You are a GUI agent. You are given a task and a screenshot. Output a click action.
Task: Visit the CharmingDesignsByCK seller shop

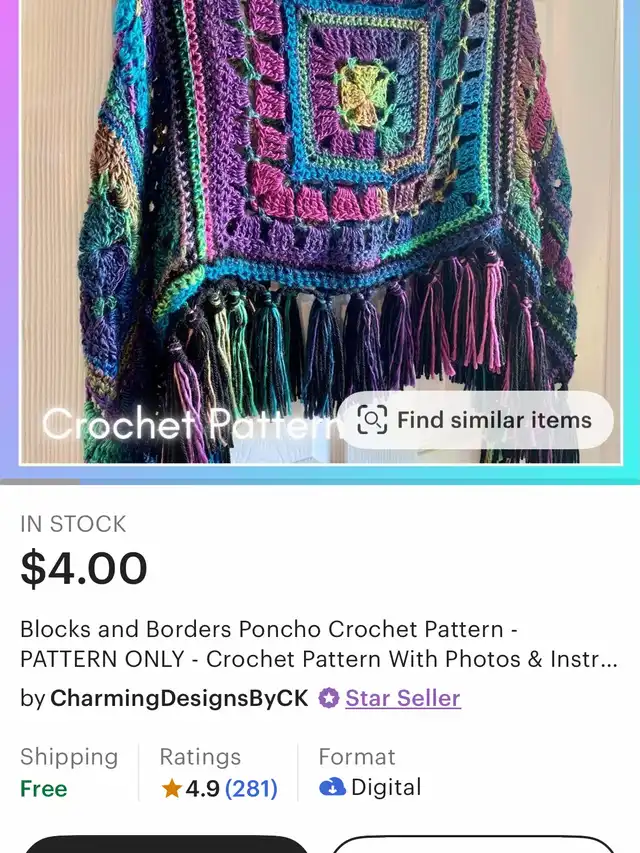(x=178, y=698)
